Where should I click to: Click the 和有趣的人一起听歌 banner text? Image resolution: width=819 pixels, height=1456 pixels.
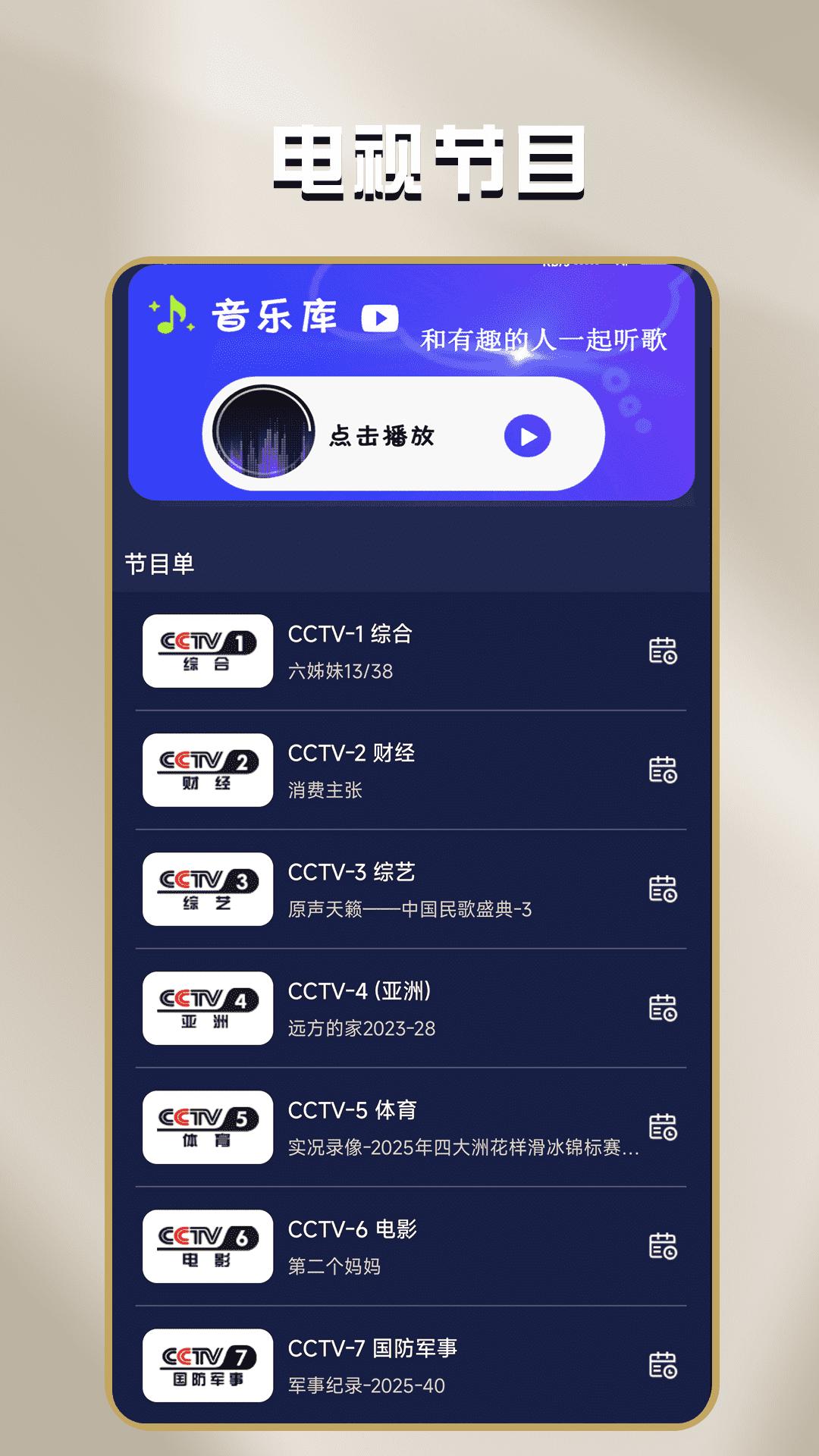[544, 340]
